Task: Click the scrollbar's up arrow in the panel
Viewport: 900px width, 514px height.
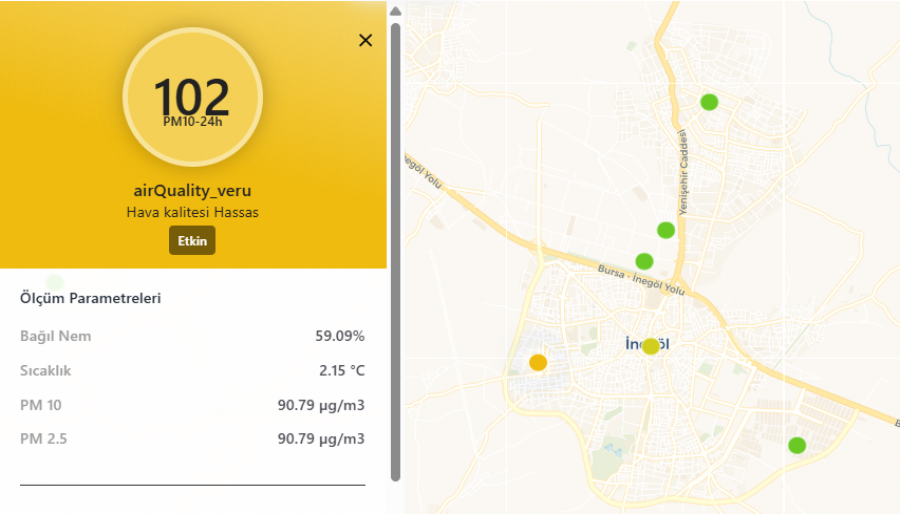Action: click(395, 12)
